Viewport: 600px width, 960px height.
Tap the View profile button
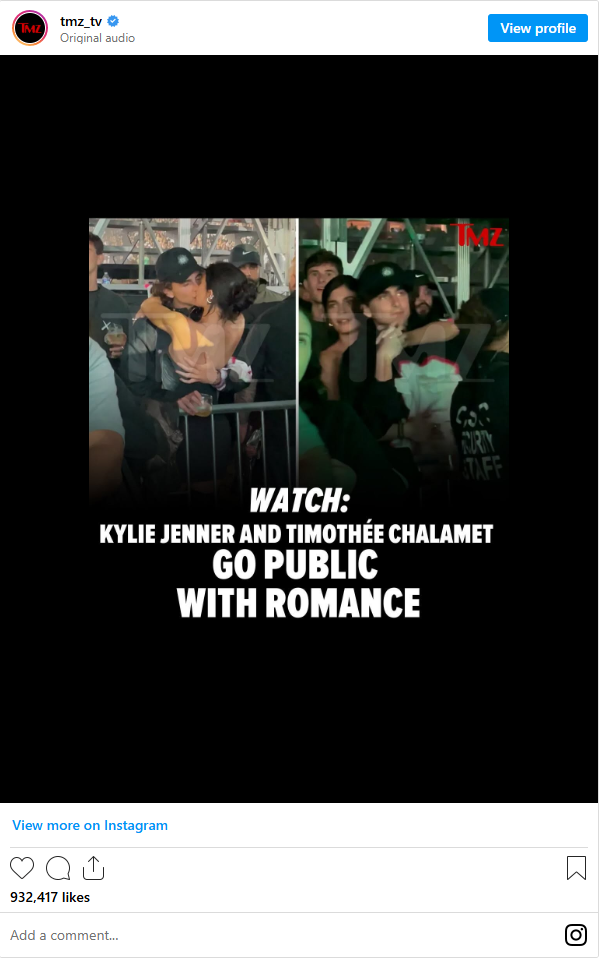tap(537, 28)
